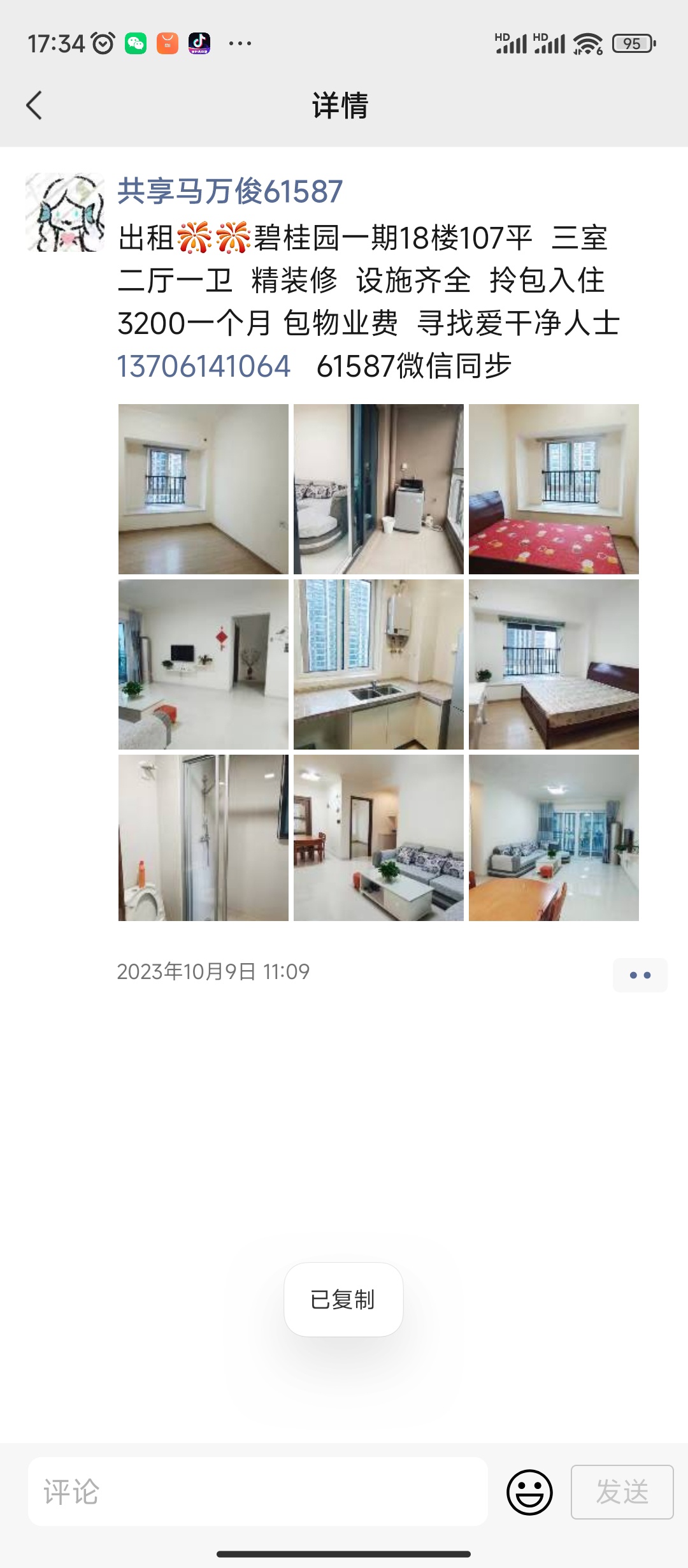Tap the poster's avatar picture

(x=65, y=212)
